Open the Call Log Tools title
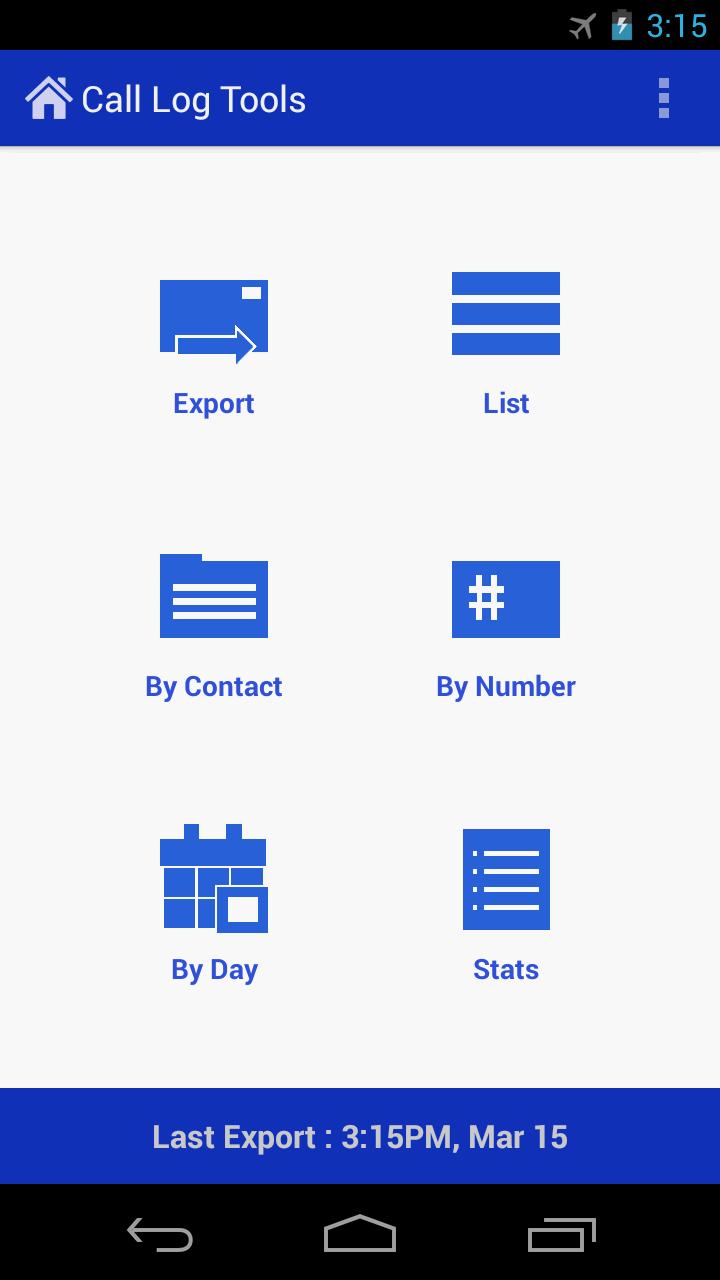 pyautogui.click(x=195, y=98)
